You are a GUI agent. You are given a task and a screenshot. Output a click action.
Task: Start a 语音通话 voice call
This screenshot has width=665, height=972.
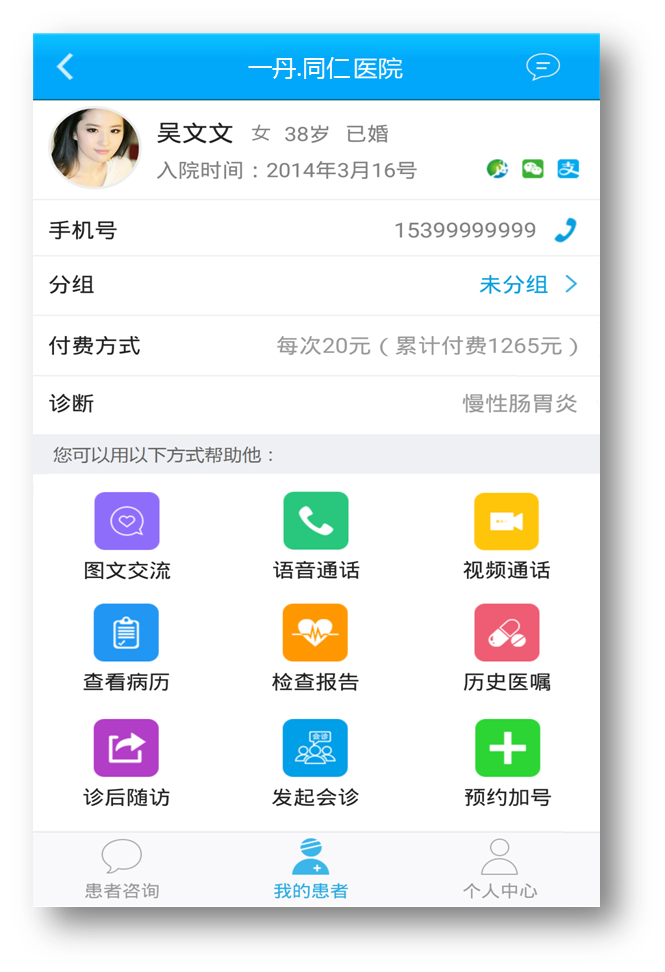pyautogui.click(x=316, y=521)
